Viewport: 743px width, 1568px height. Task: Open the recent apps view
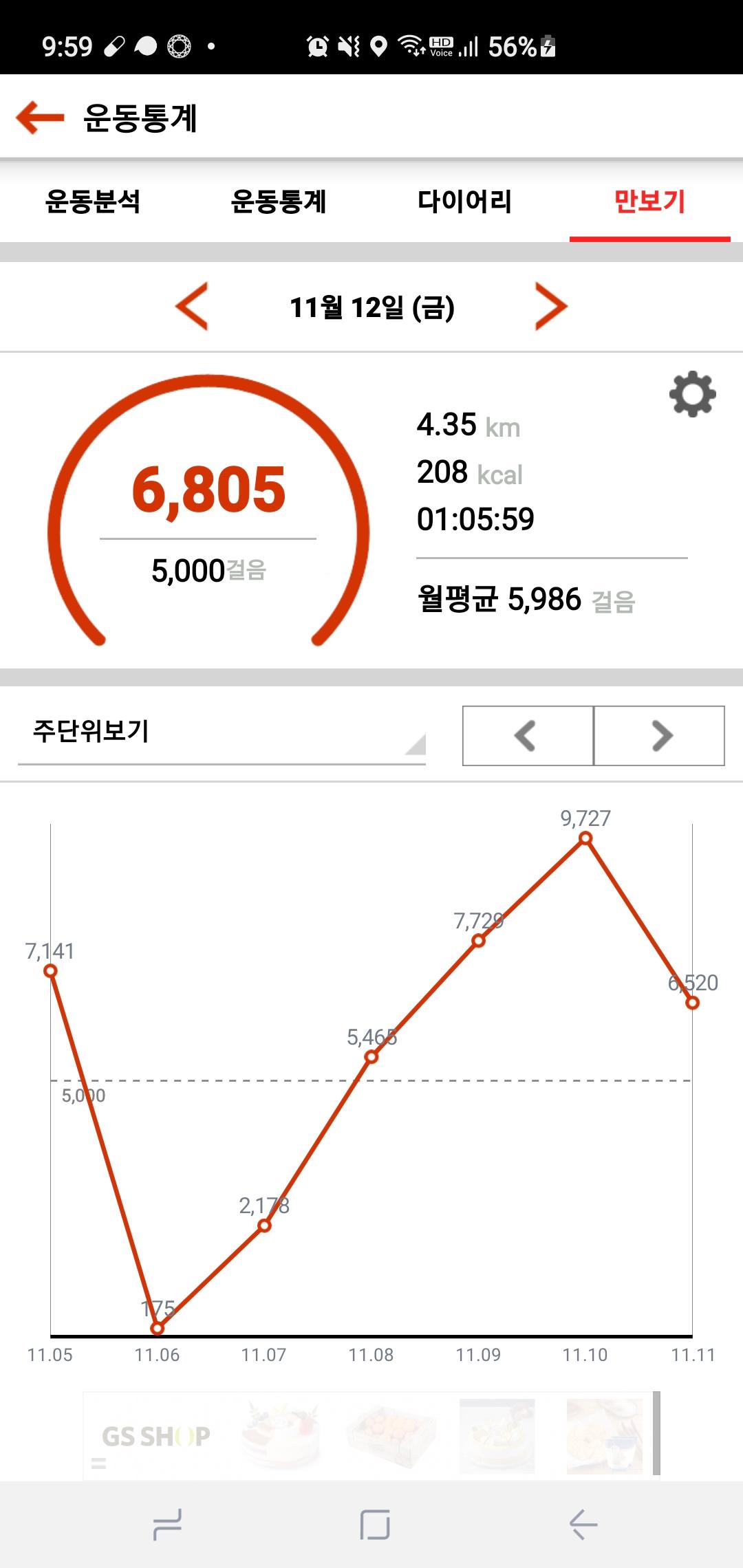tap(167, 1525)
